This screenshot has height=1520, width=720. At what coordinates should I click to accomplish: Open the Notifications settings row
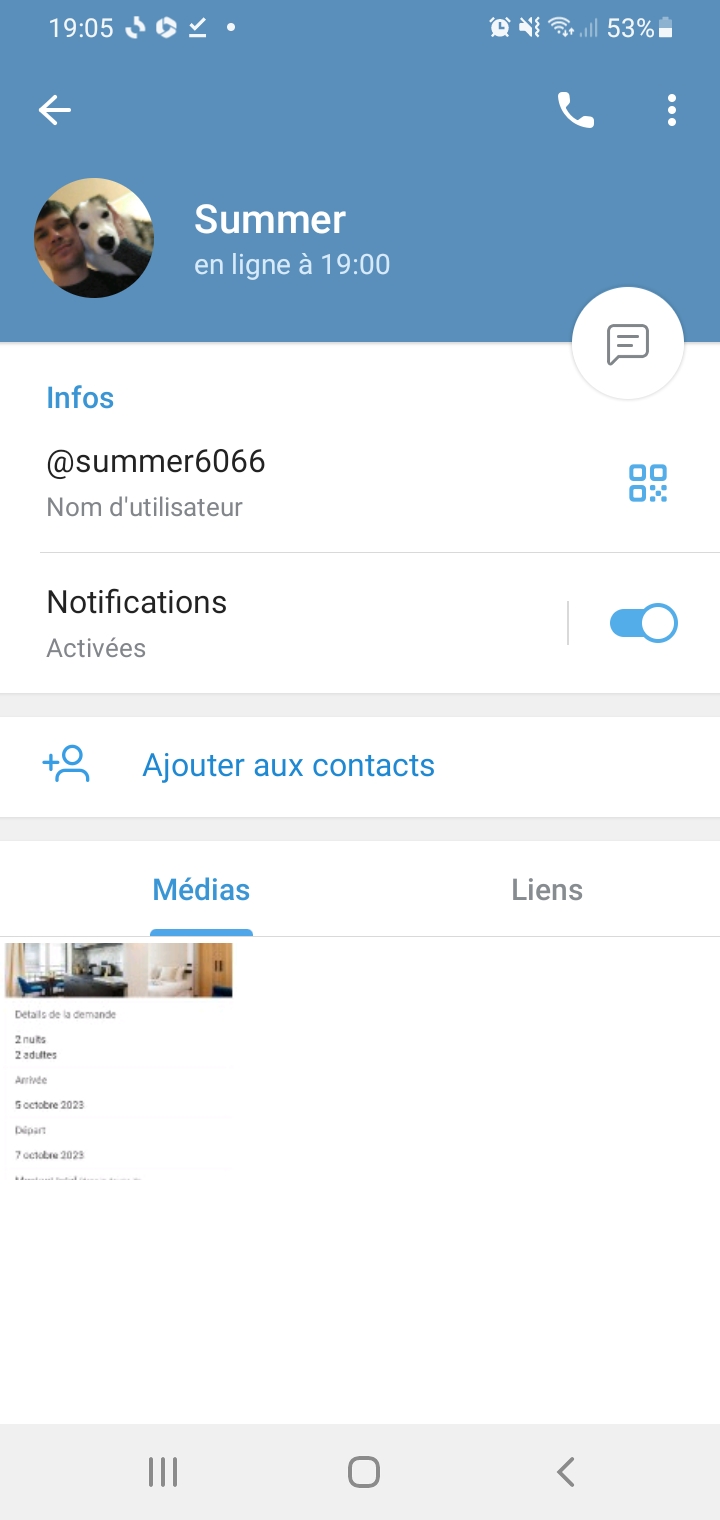[283, 623]
